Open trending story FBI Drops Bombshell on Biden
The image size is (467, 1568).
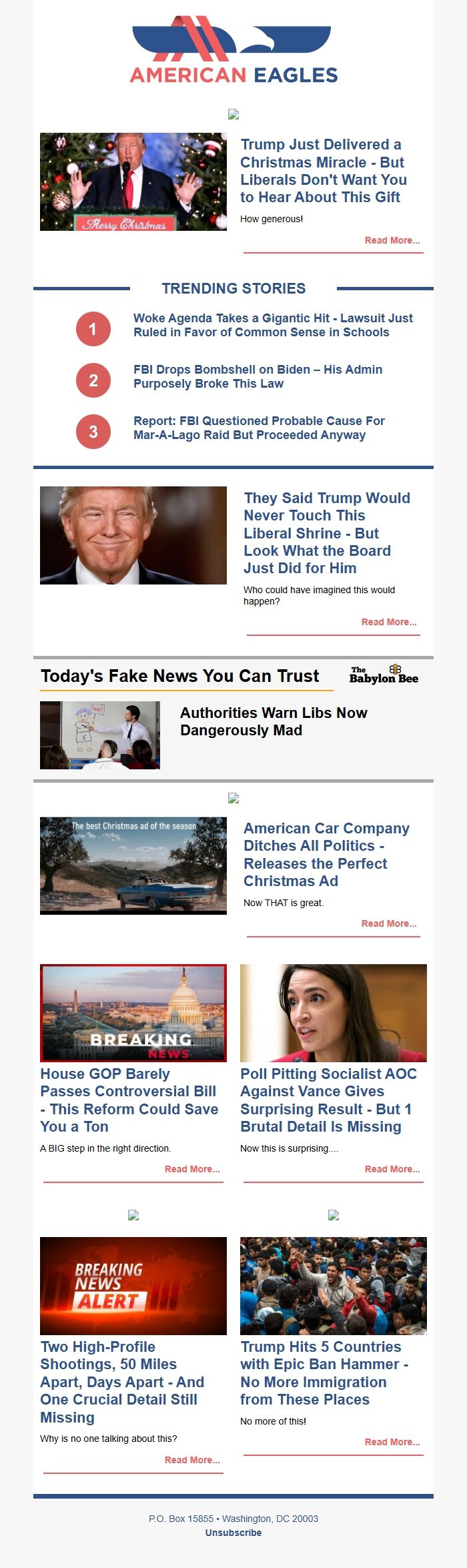(x=258, y=376)
